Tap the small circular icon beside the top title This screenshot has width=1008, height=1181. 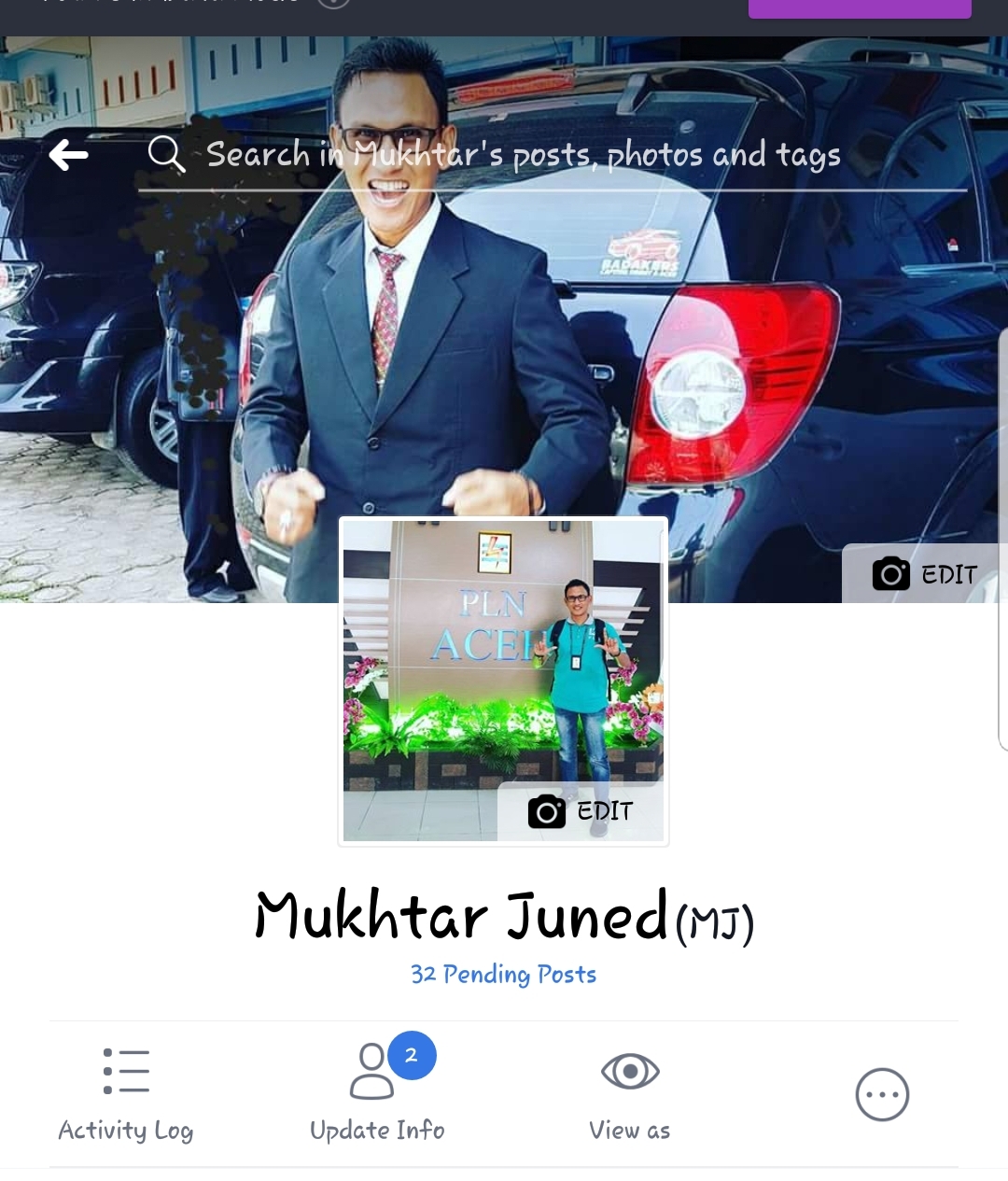pyautogui.click(x=333, y=3)
